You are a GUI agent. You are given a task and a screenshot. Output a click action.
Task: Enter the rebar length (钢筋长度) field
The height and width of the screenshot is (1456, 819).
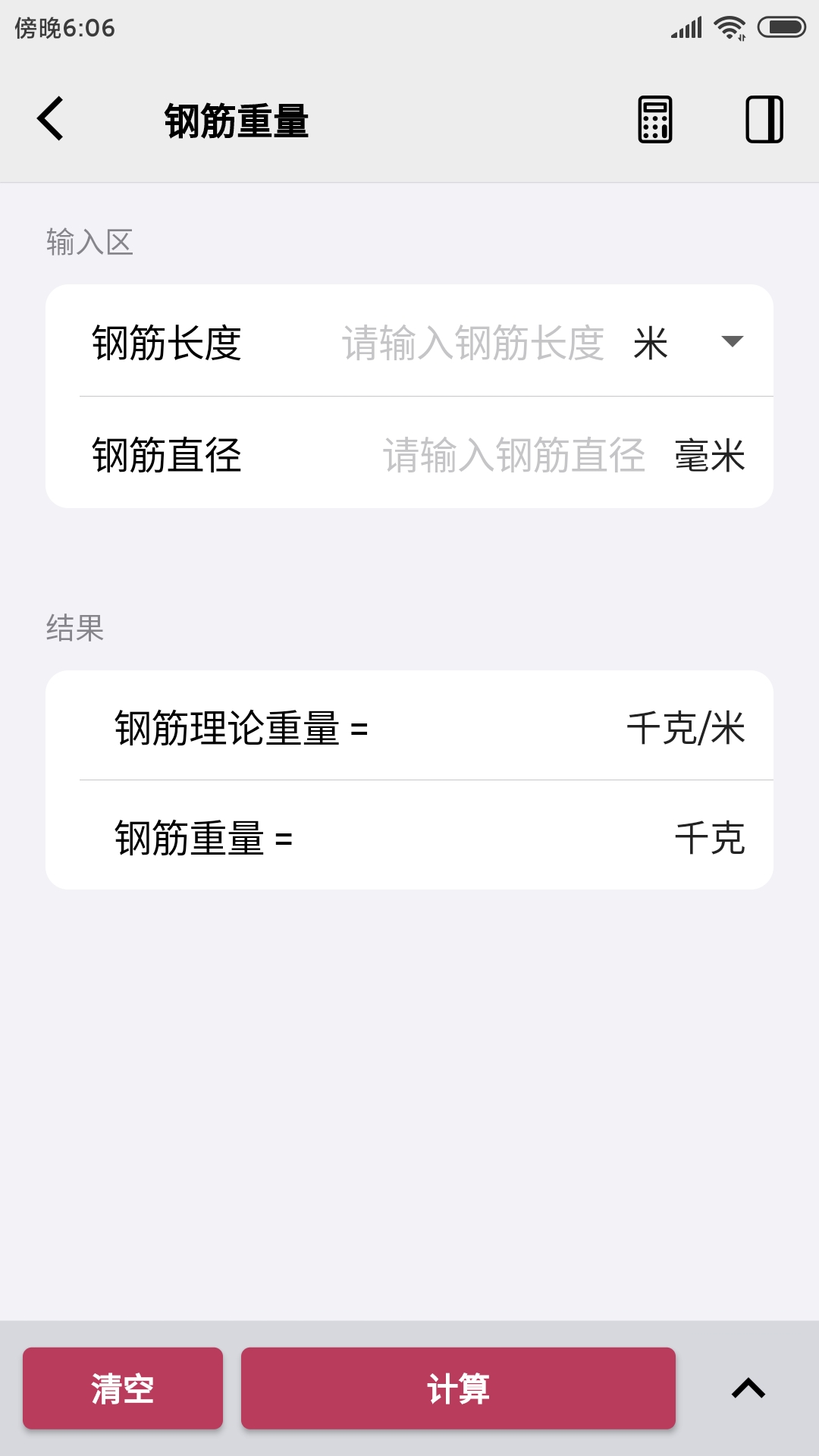click(x=472, y=343)
